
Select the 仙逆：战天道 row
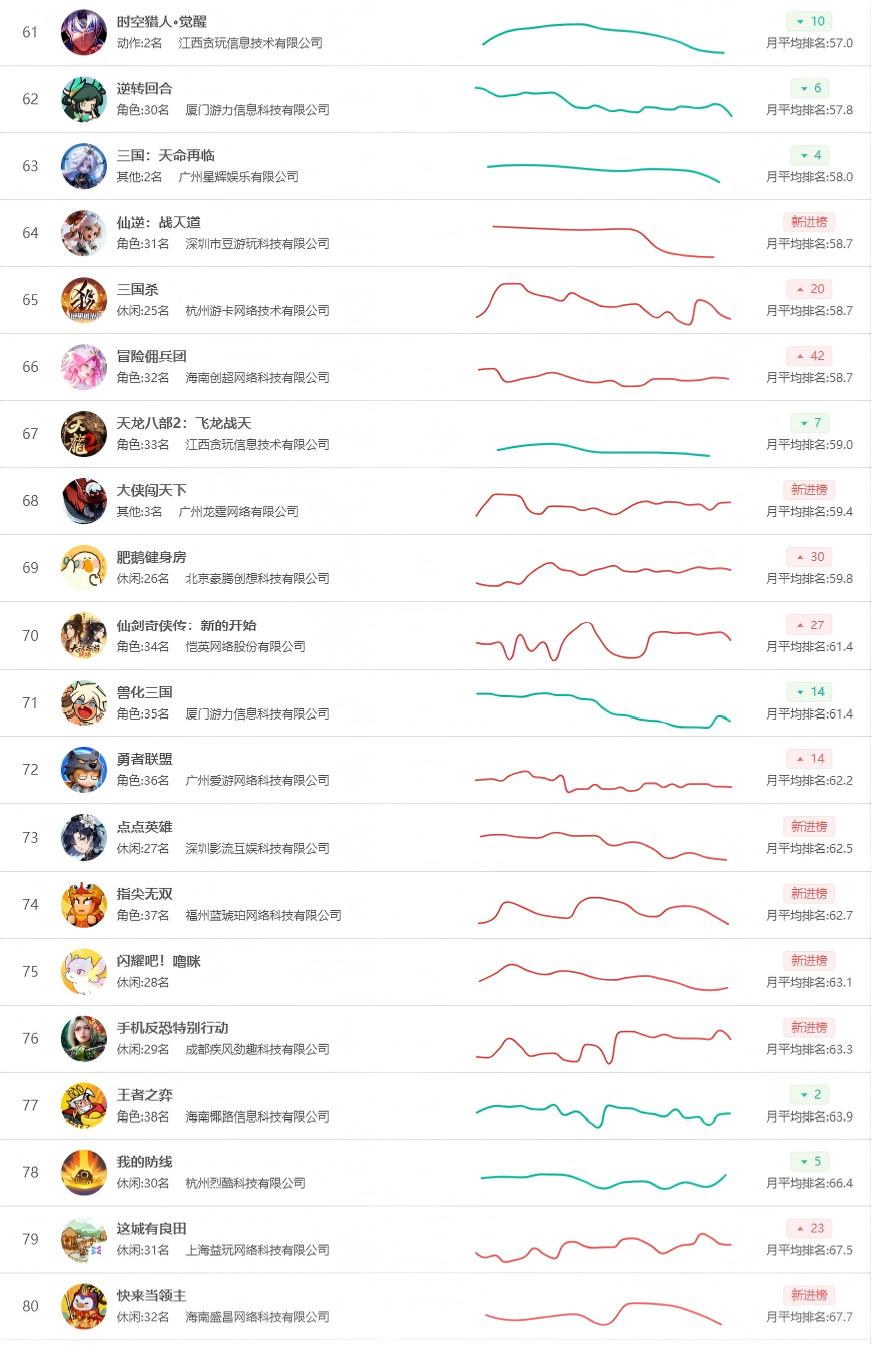[x=436, y=233]
